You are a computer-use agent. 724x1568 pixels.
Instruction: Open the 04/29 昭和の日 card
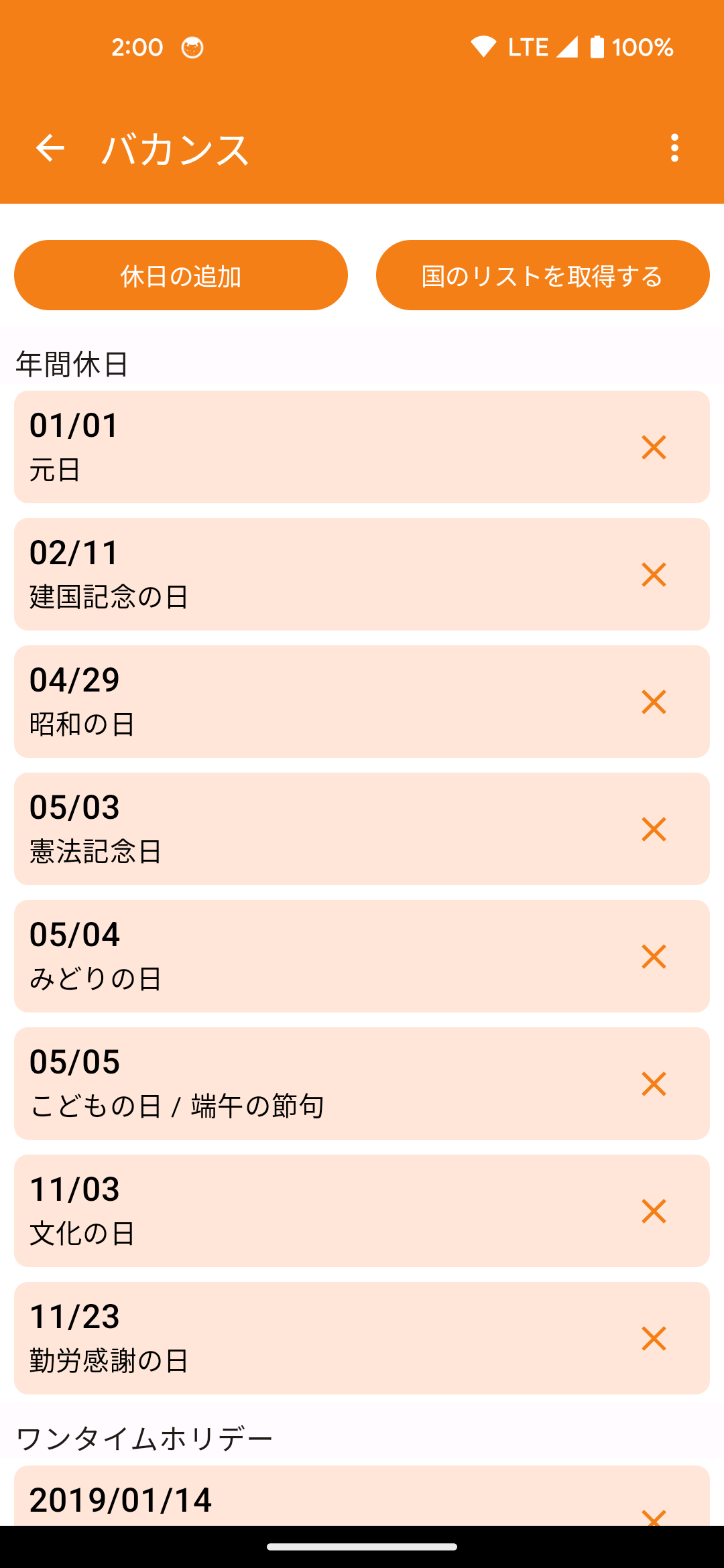362,702
